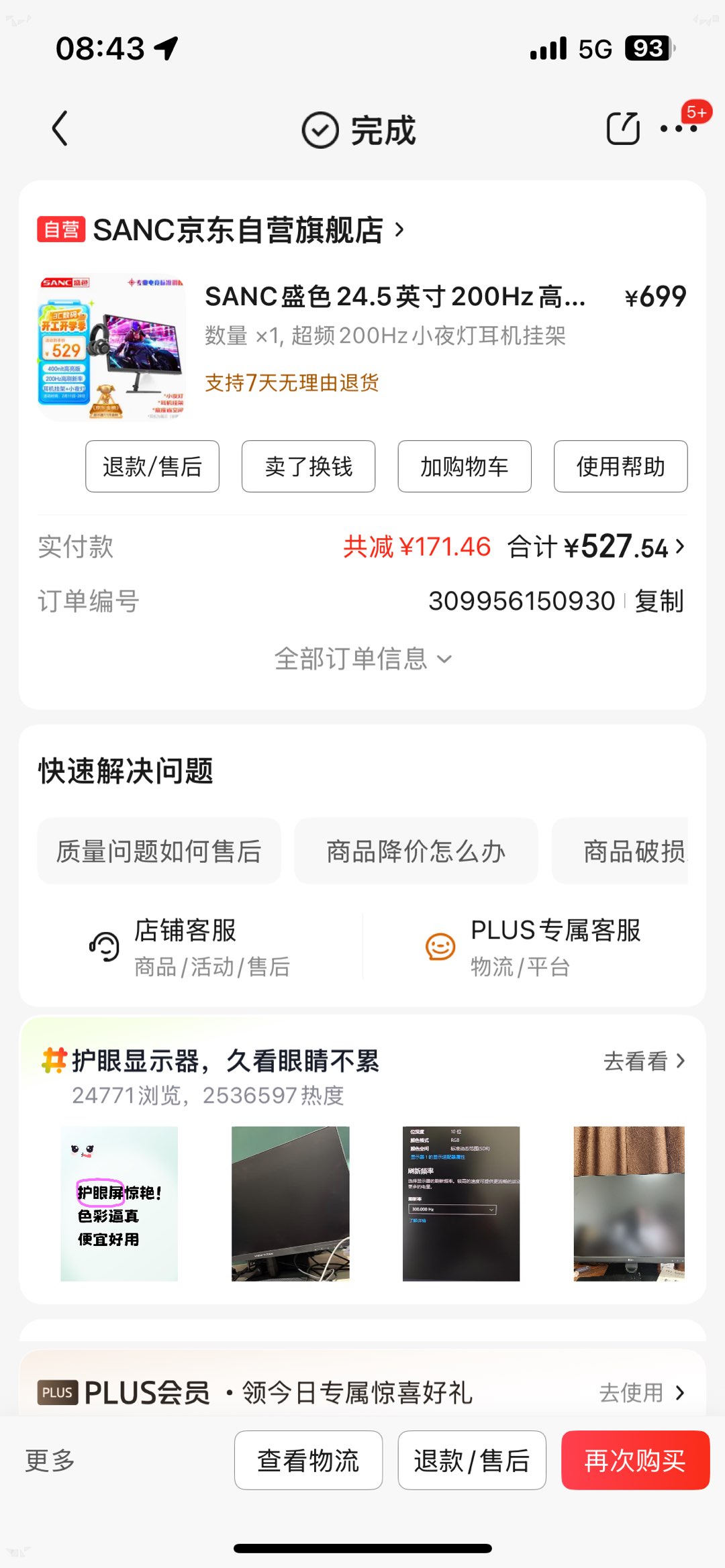Expand 全部订单信息
Screen dimensions: 725x1568
tap(362, 659)
